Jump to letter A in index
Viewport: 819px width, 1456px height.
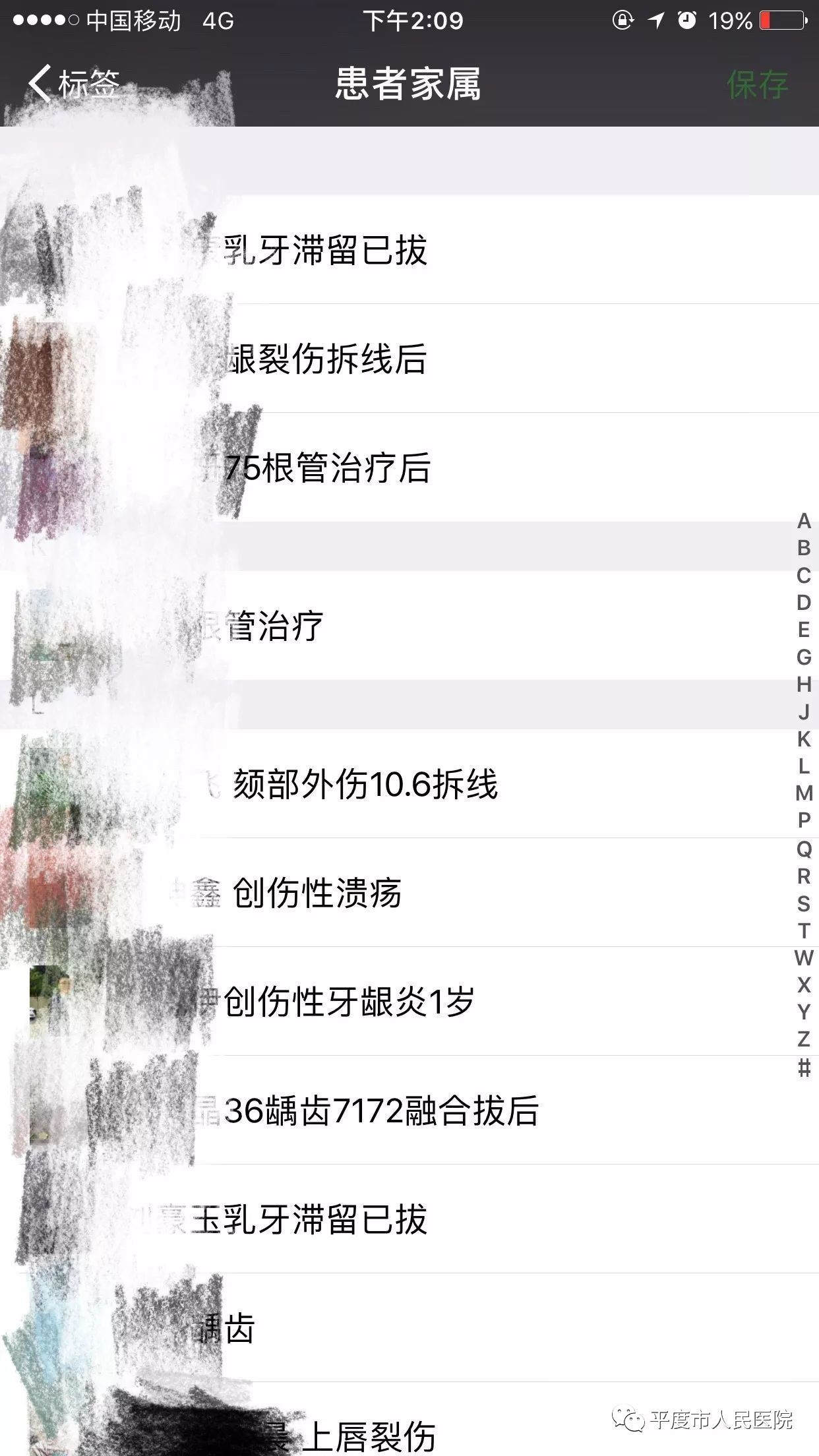point(803,521)
